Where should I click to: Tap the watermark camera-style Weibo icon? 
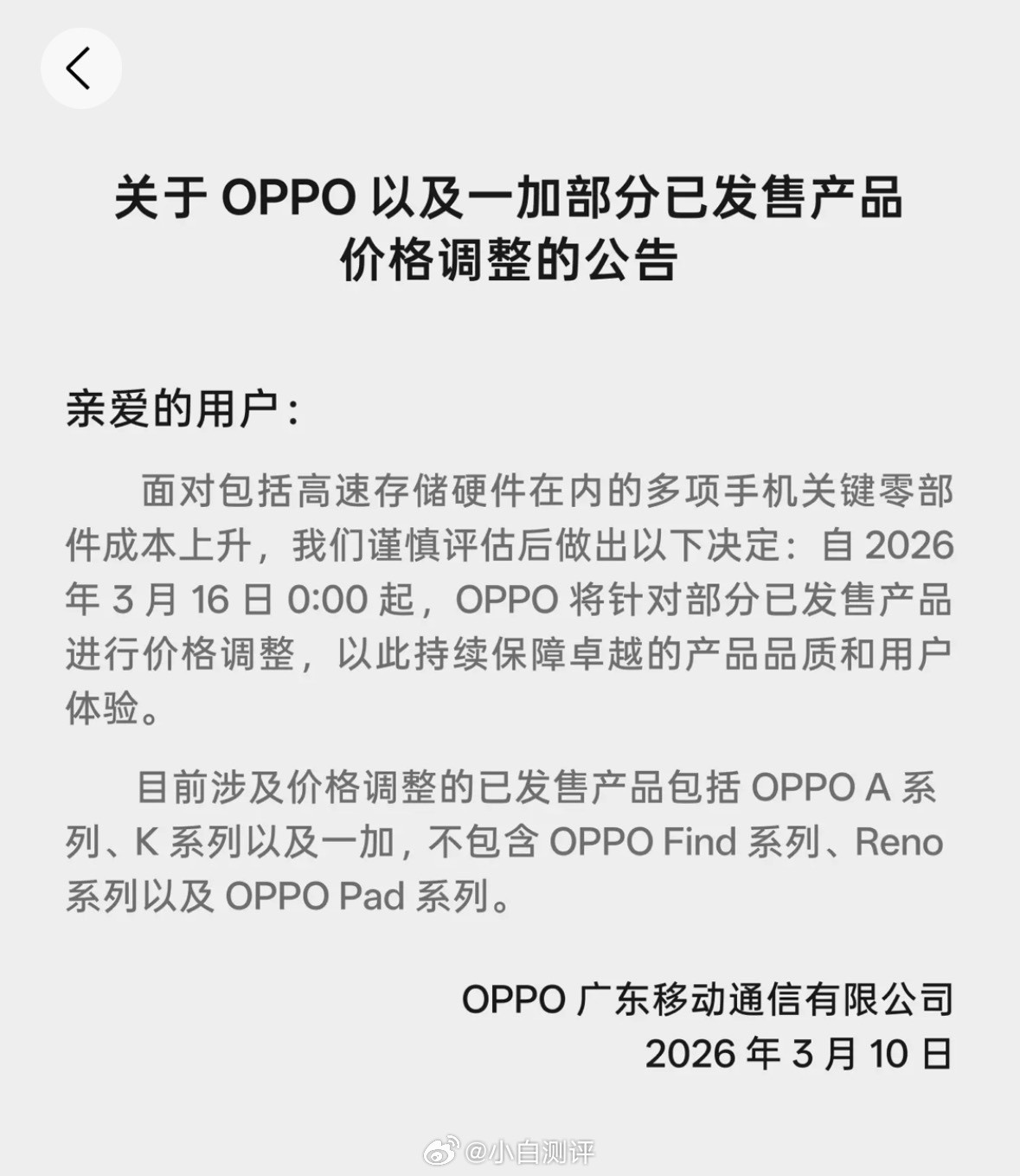(441, 1151)
